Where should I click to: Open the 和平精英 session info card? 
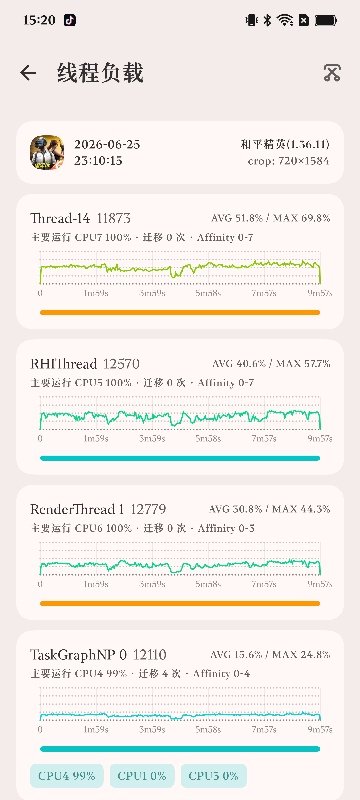[x=180, y=153]
